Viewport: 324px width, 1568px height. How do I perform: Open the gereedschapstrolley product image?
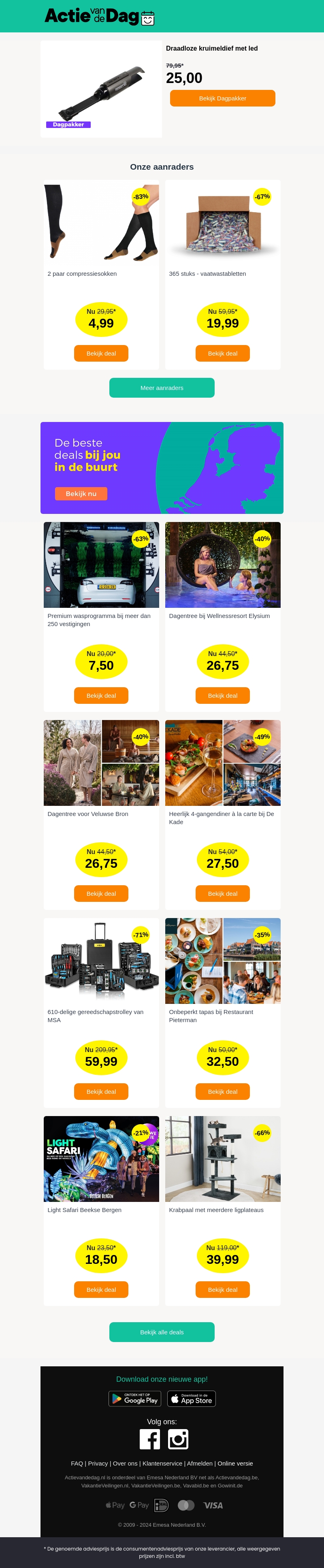(x=101, y=961)
